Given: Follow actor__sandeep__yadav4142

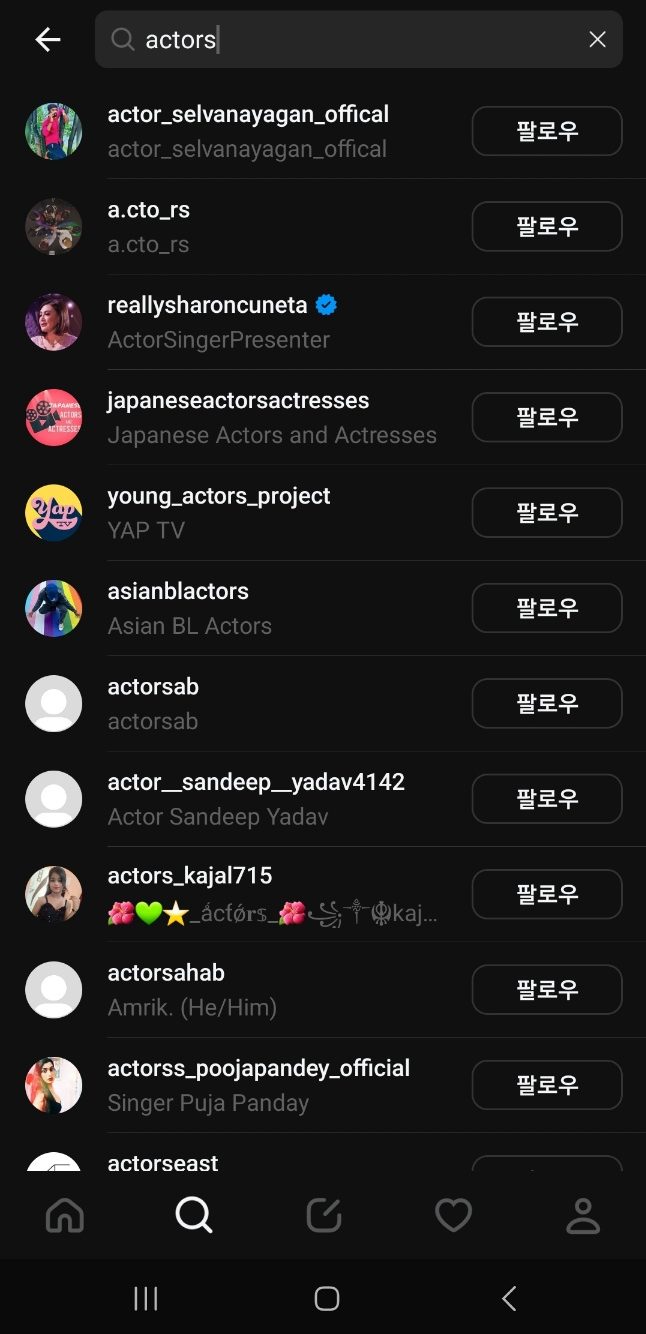Looking at the screenshot, I should pyautogui.click(x=546, y=798).
